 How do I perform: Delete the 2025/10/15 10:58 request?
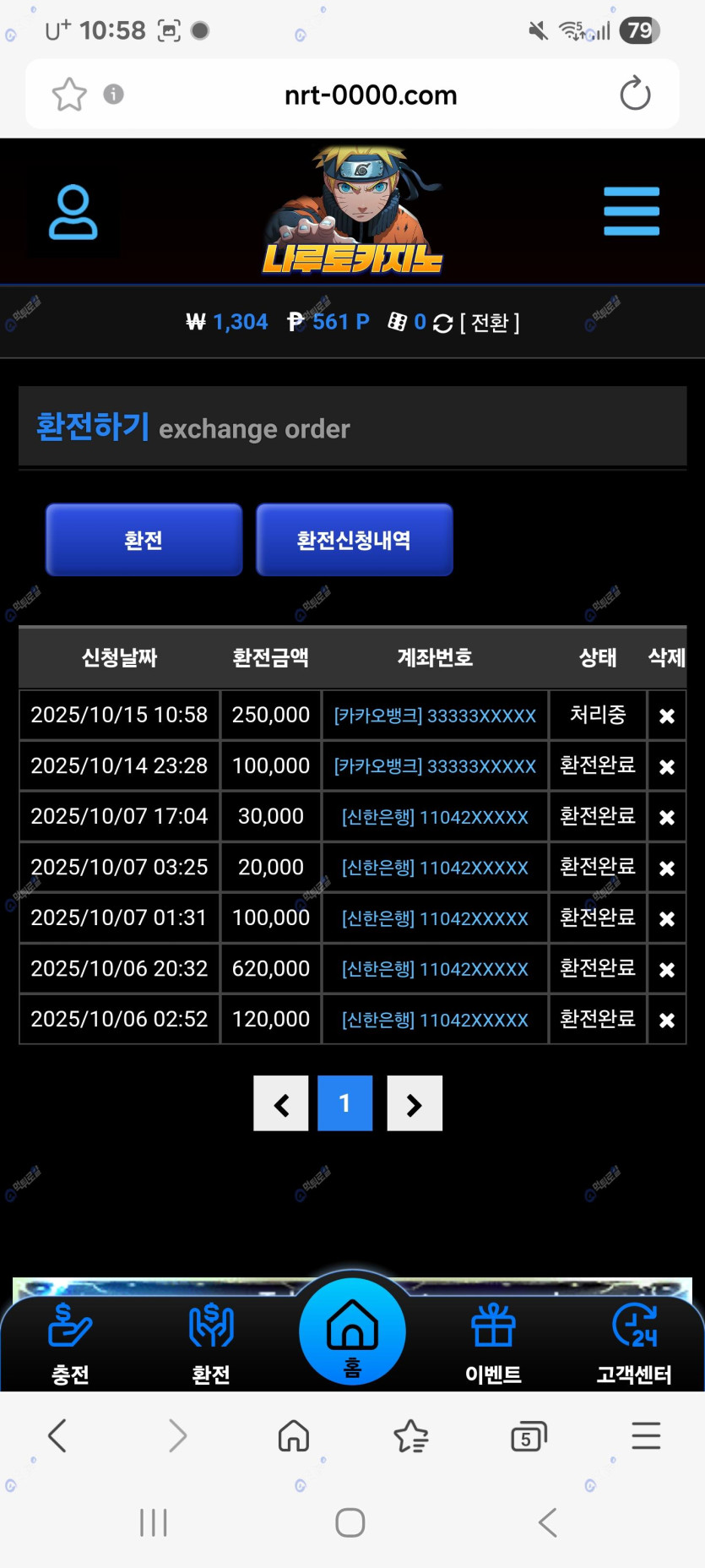(666, 716)
